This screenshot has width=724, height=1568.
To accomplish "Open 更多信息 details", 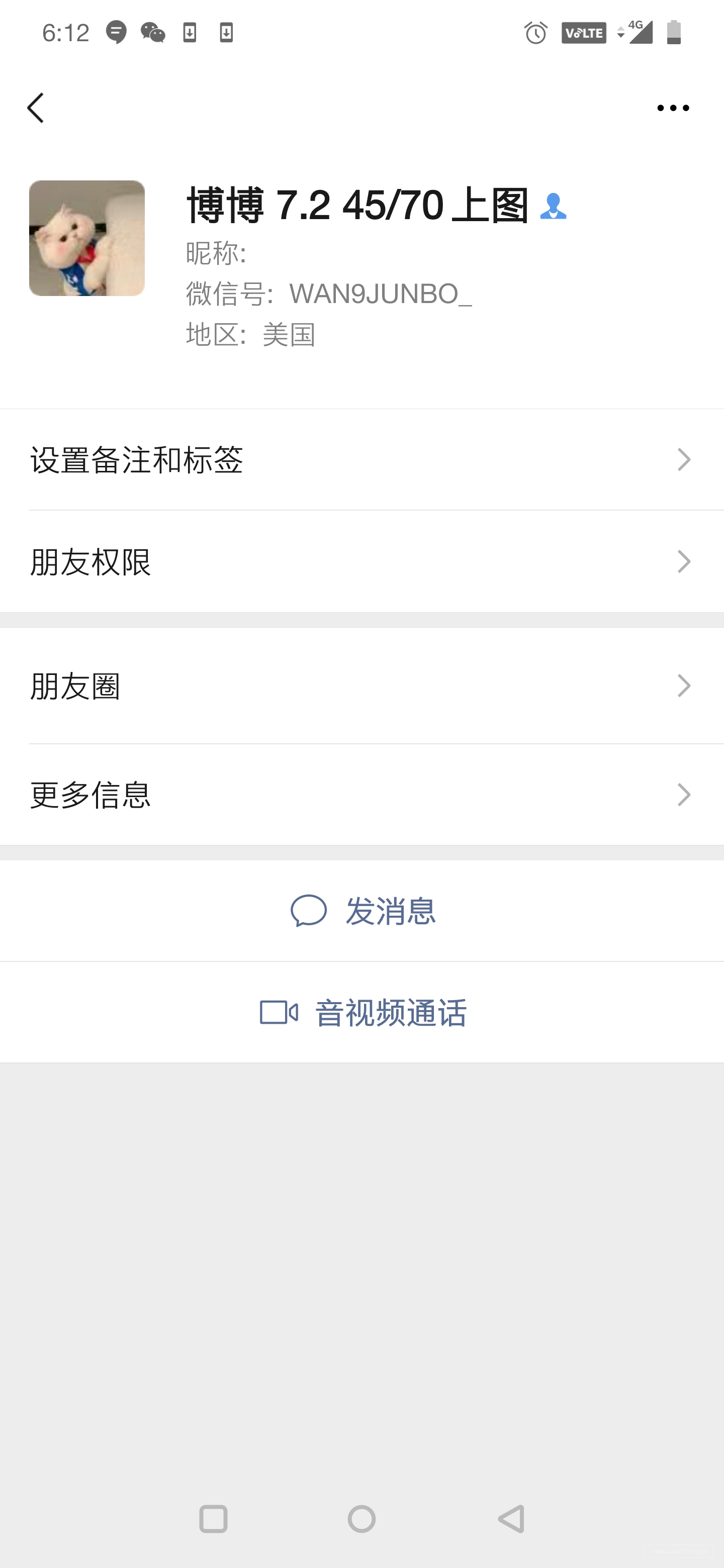I will (361, 795).
